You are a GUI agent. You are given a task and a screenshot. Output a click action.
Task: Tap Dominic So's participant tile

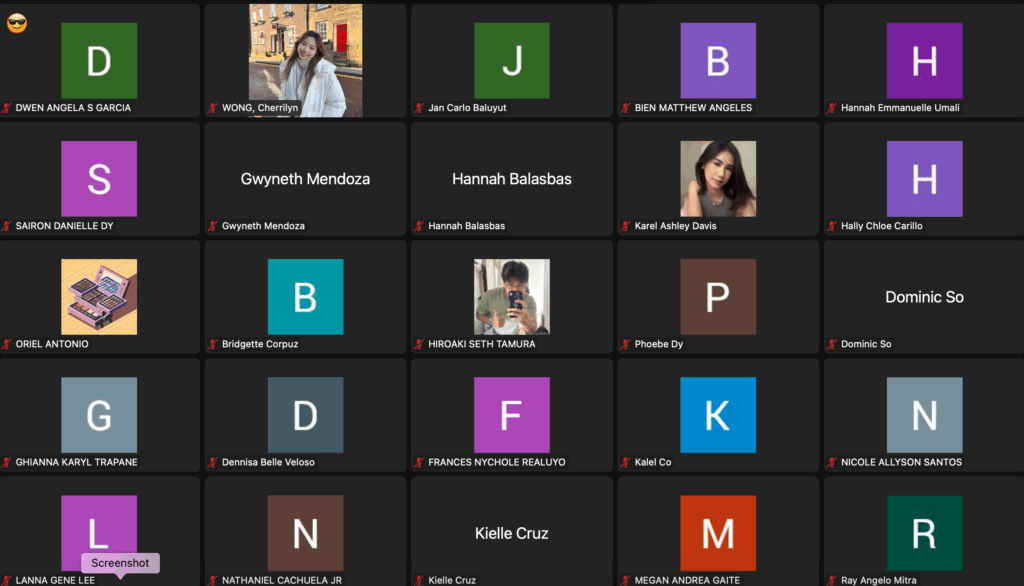pos(924,297)
